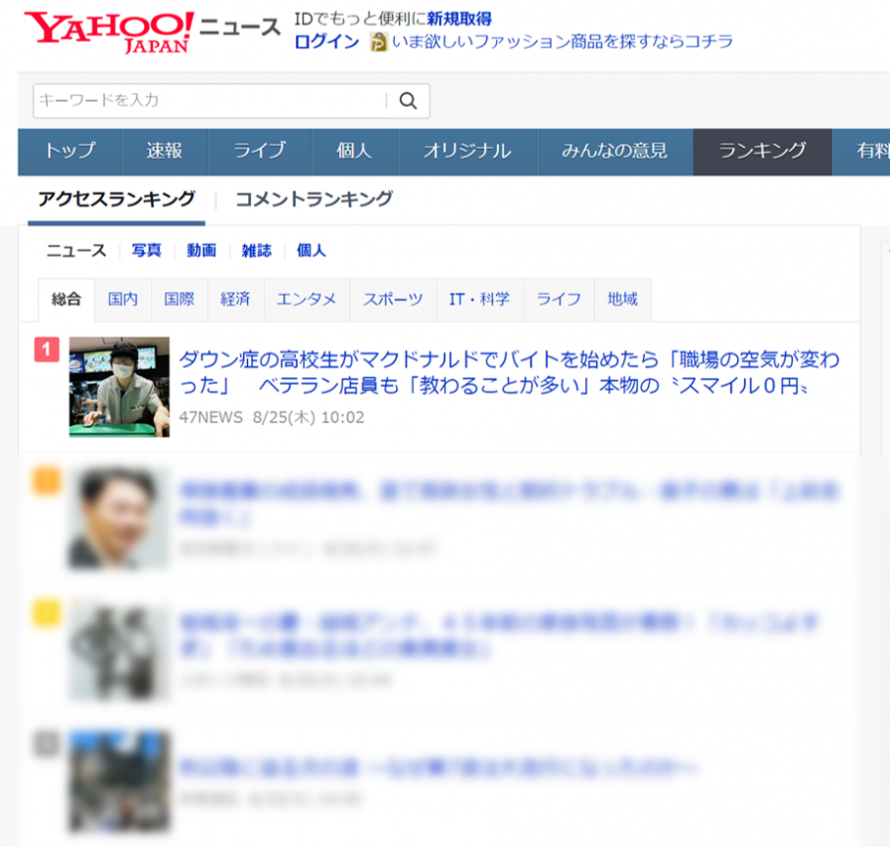Tap the magnifying glass search button

coord(408,101)
